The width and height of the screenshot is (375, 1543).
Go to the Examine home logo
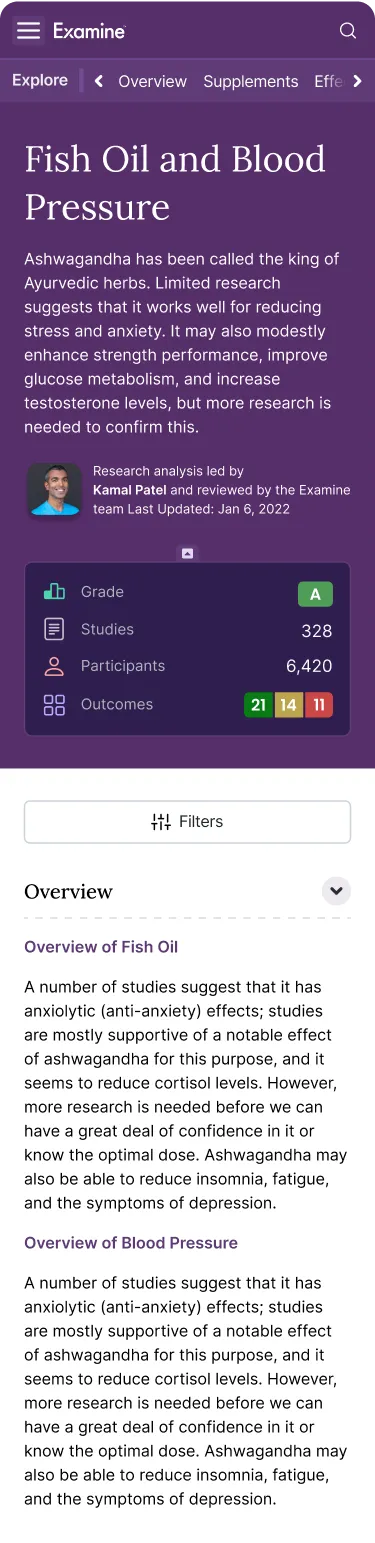[x=89, y=31]
